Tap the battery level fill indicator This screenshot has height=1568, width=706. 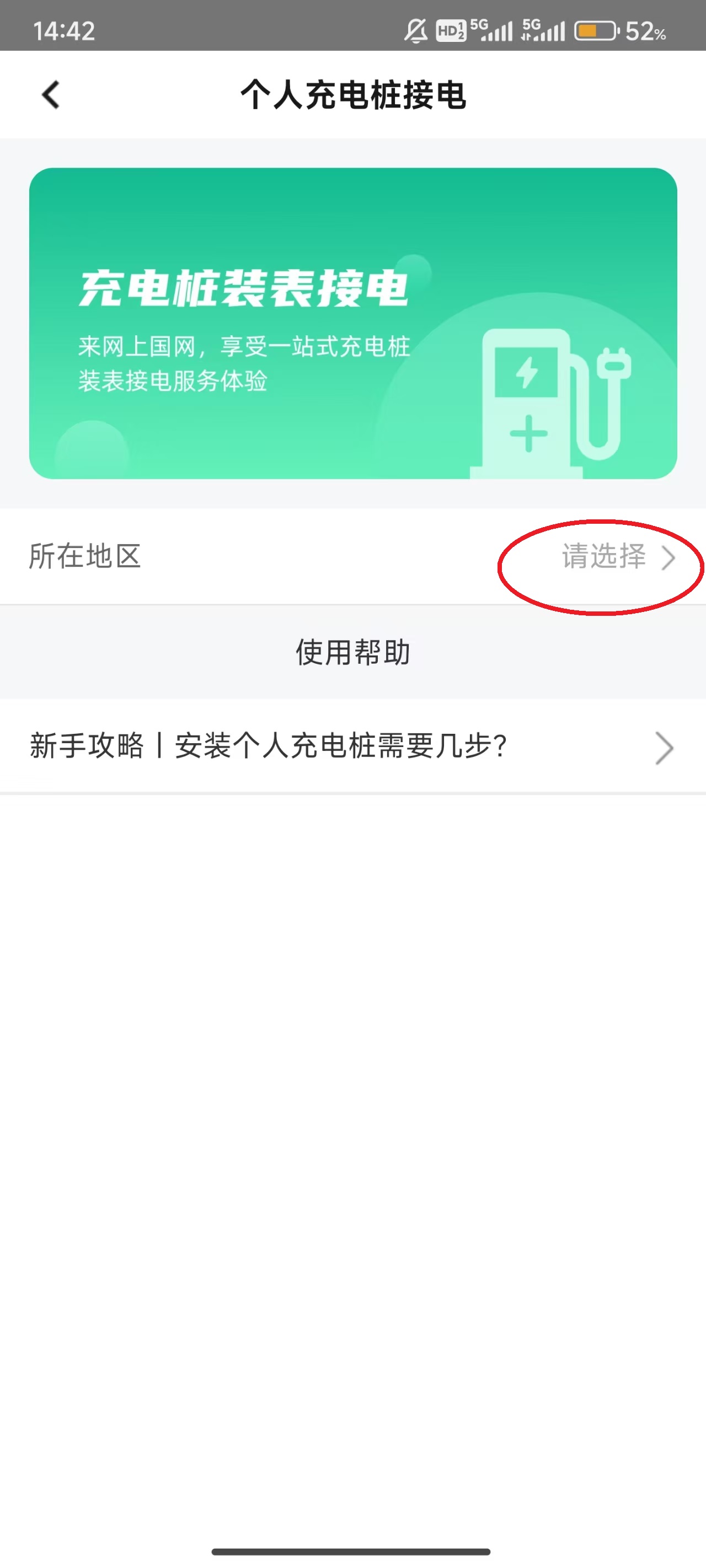point(588,30)
